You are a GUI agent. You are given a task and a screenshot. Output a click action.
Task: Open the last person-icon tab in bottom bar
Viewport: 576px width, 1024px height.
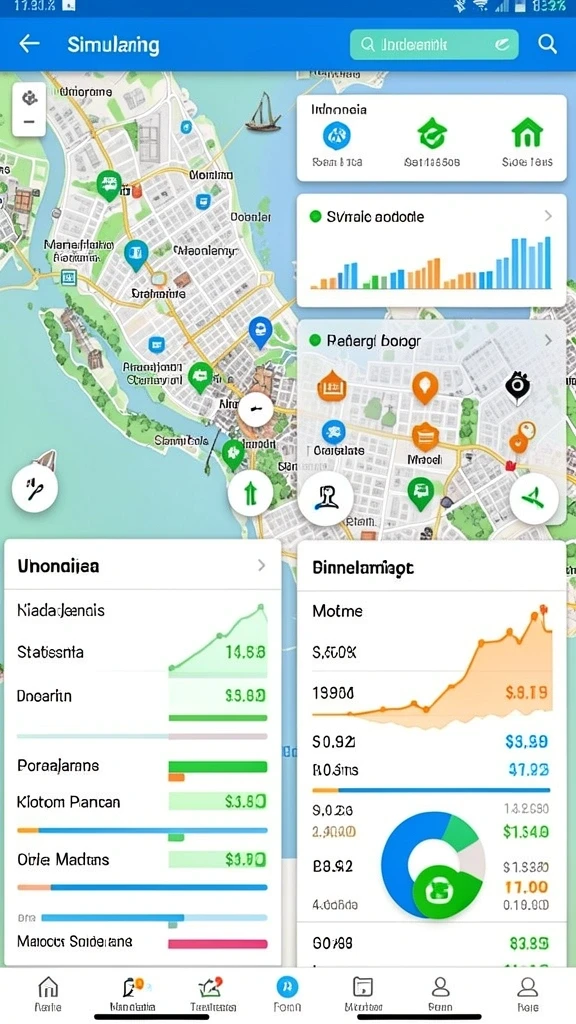click(x=527, y=993)
